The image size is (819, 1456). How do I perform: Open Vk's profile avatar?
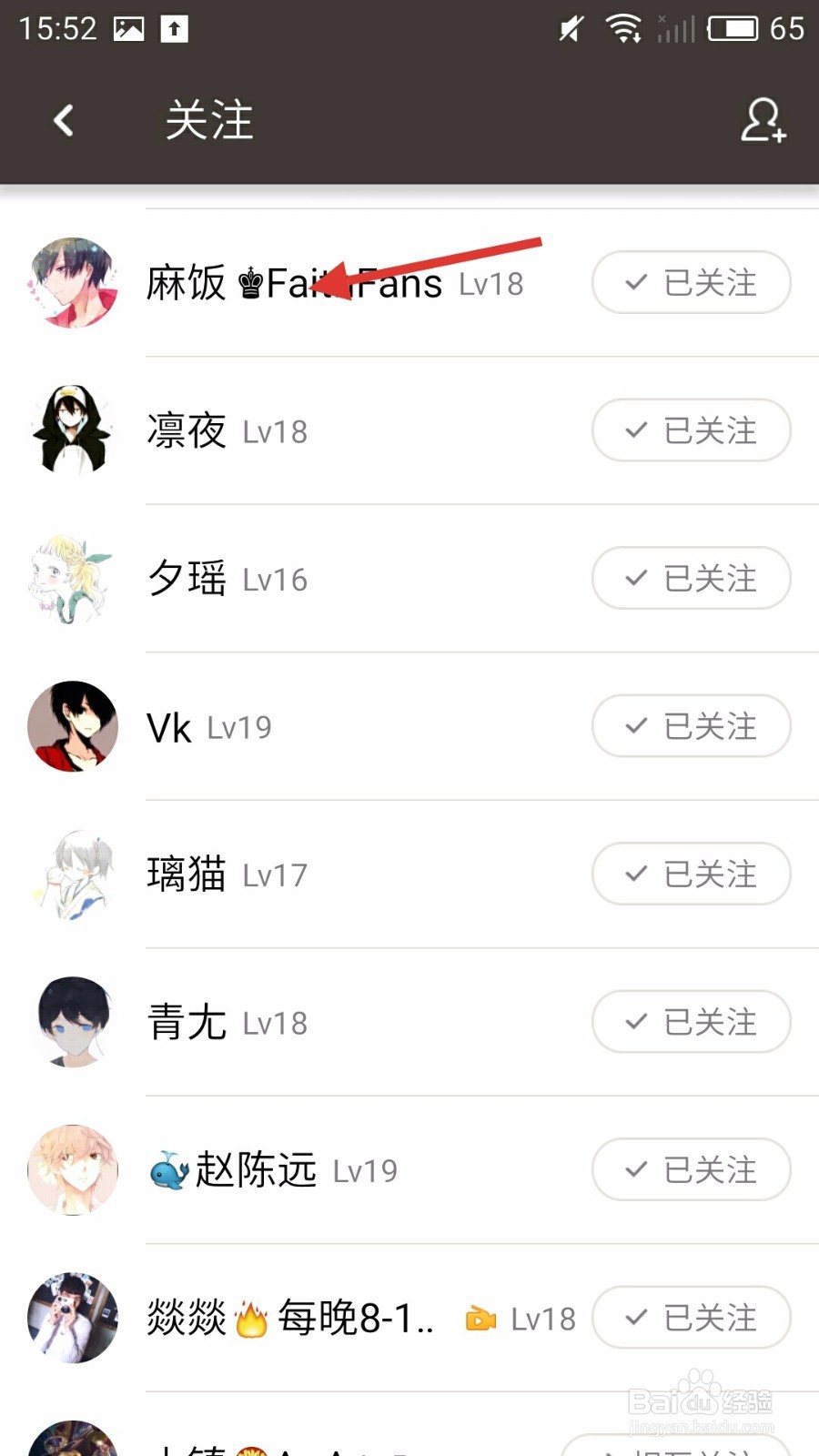(x=73, y=726)
